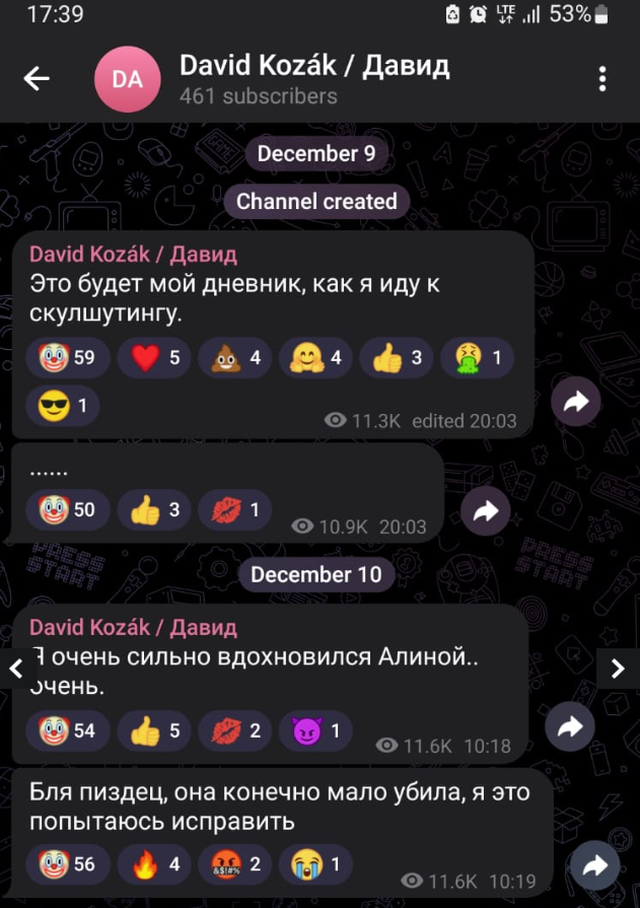Tap the poop reaction with count 4
The image size is (640, 908).
pyautogui.click(x=235, y=357)
